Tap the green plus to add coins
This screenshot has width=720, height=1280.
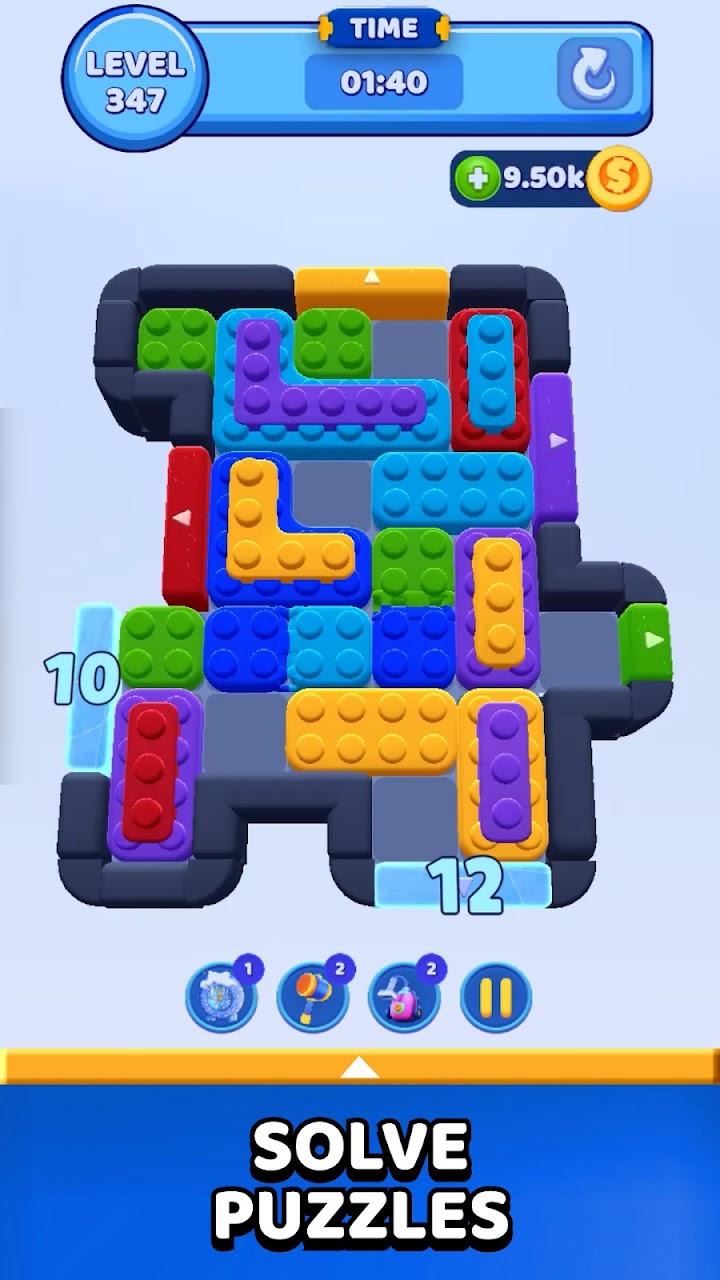coord(478,179)
